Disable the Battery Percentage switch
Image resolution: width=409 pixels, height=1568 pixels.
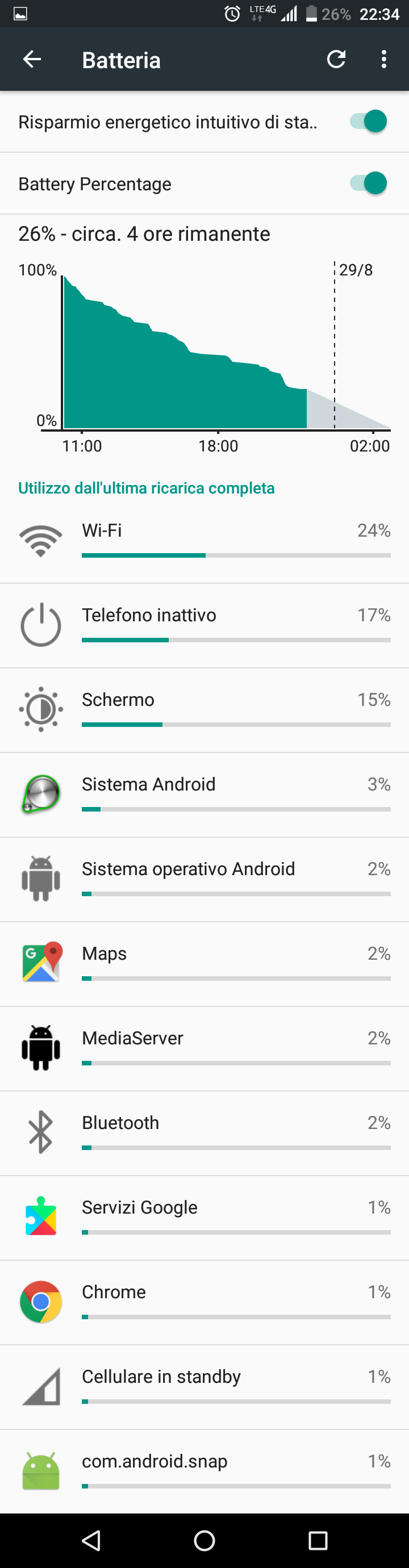click(369, 183)
